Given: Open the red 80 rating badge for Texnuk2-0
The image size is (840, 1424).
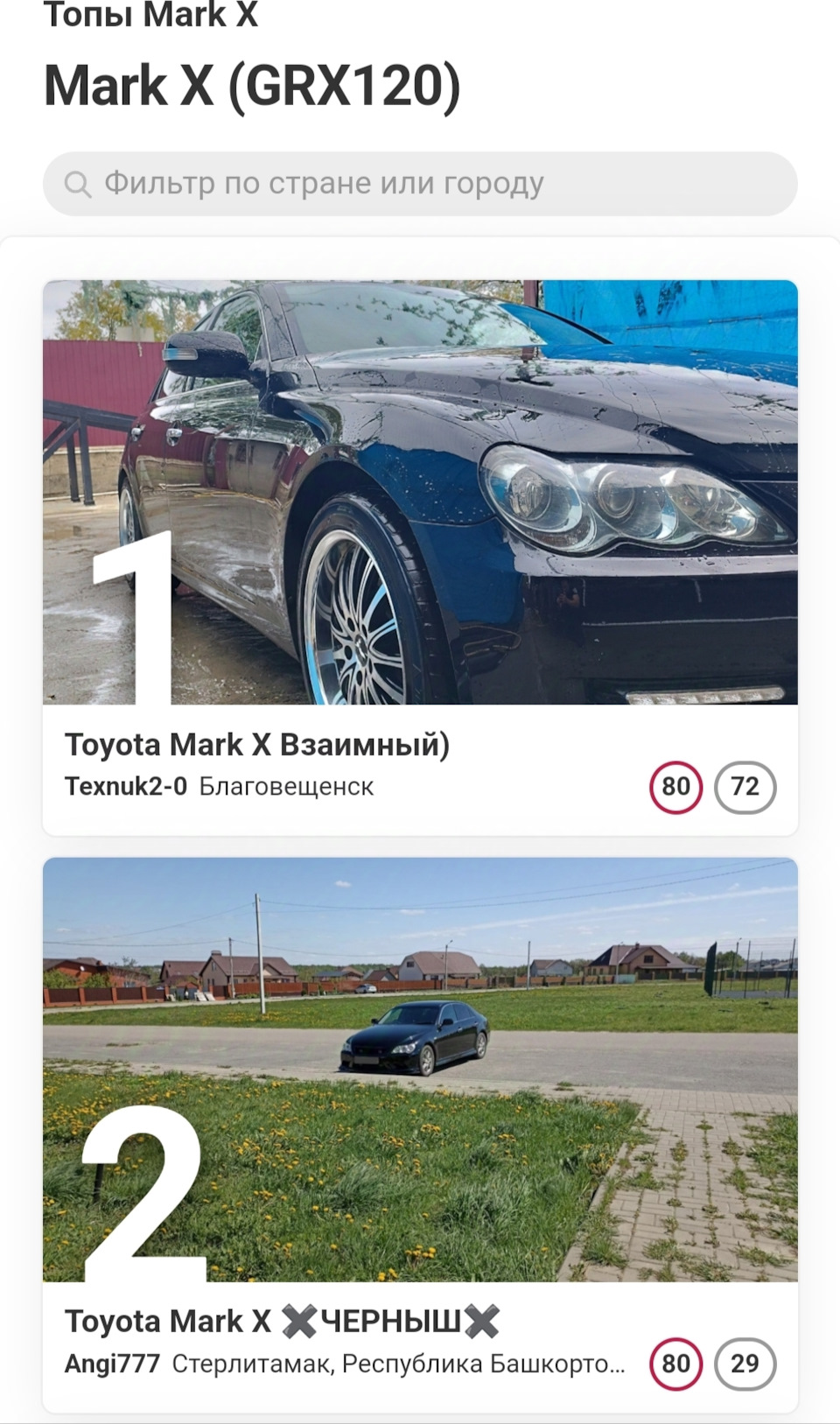Looking at the screenshot, I should (x=675, y=787).
